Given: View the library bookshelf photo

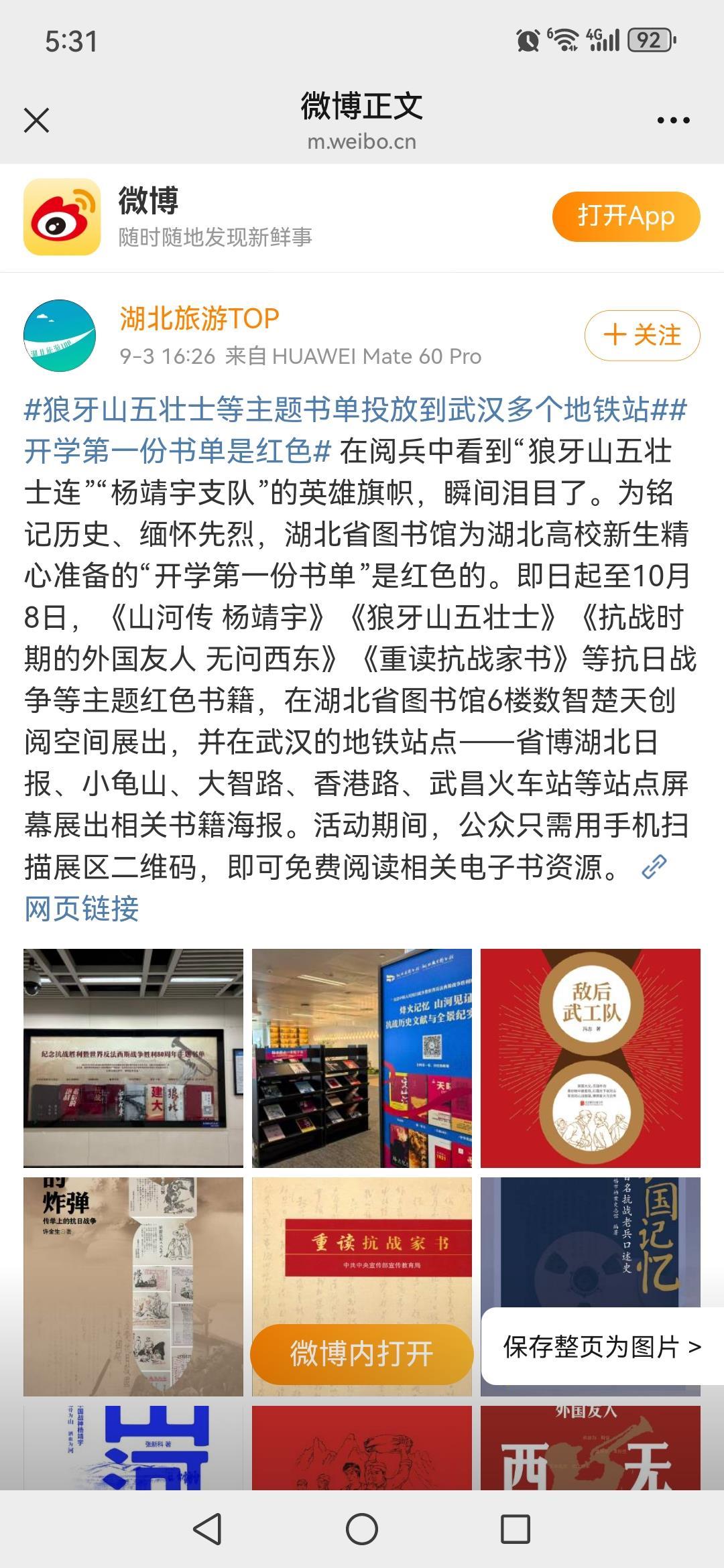Looking at the screenshot, I should click(x=361, y=1058).
